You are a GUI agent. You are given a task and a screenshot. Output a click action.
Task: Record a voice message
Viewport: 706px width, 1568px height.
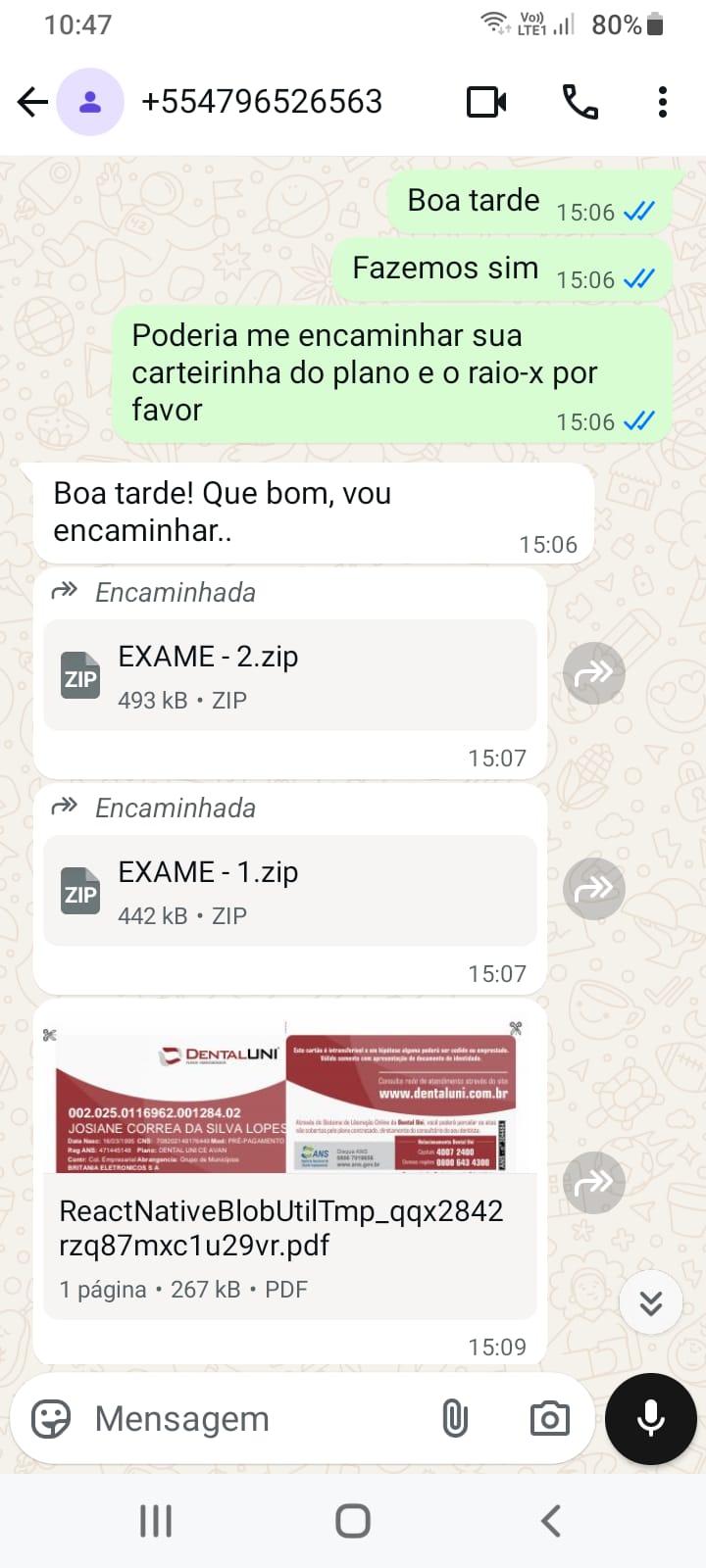(x=651, y=1419)
